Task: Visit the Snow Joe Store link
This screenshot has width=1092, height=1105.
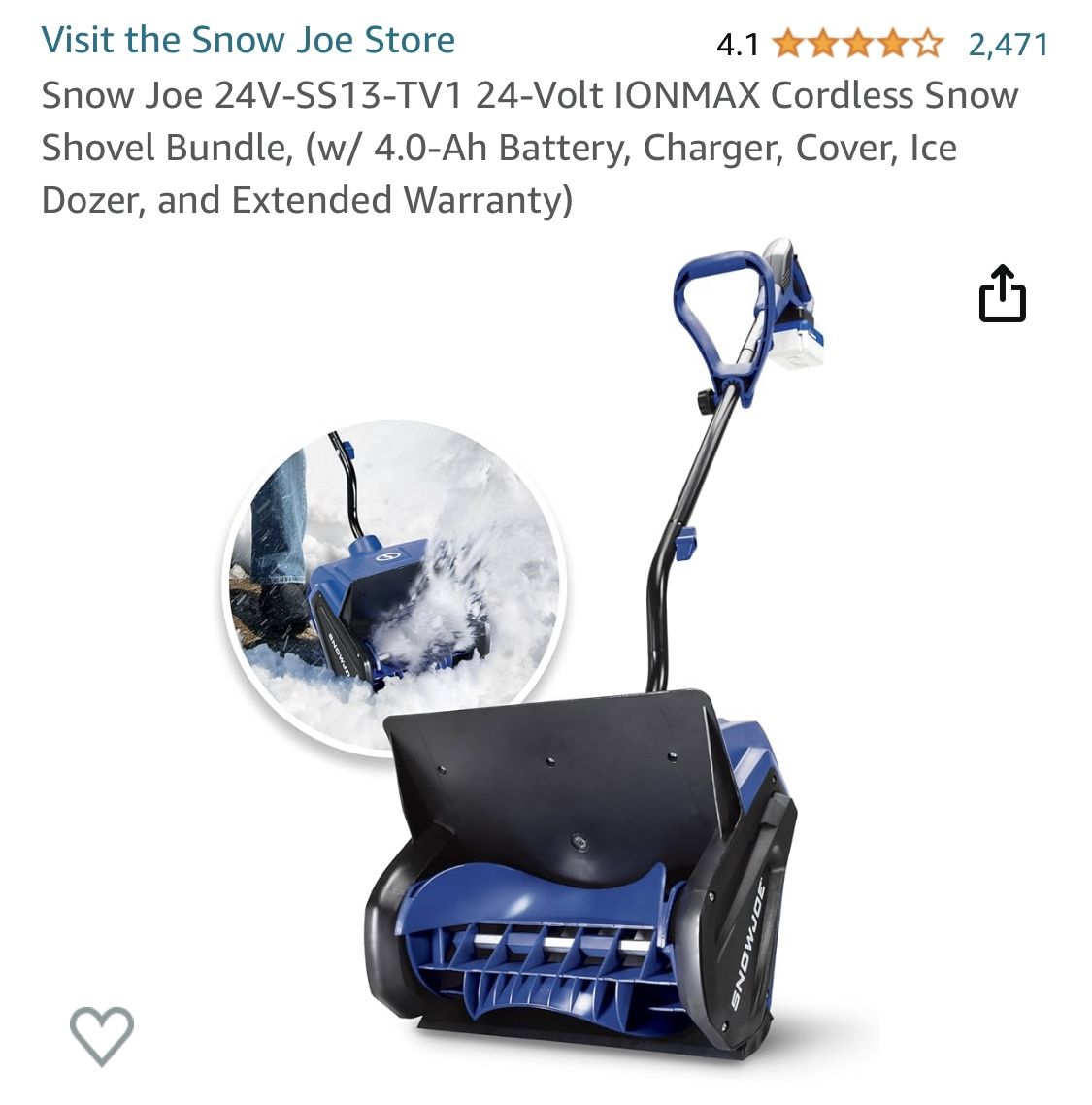Action: click(248, 41)
